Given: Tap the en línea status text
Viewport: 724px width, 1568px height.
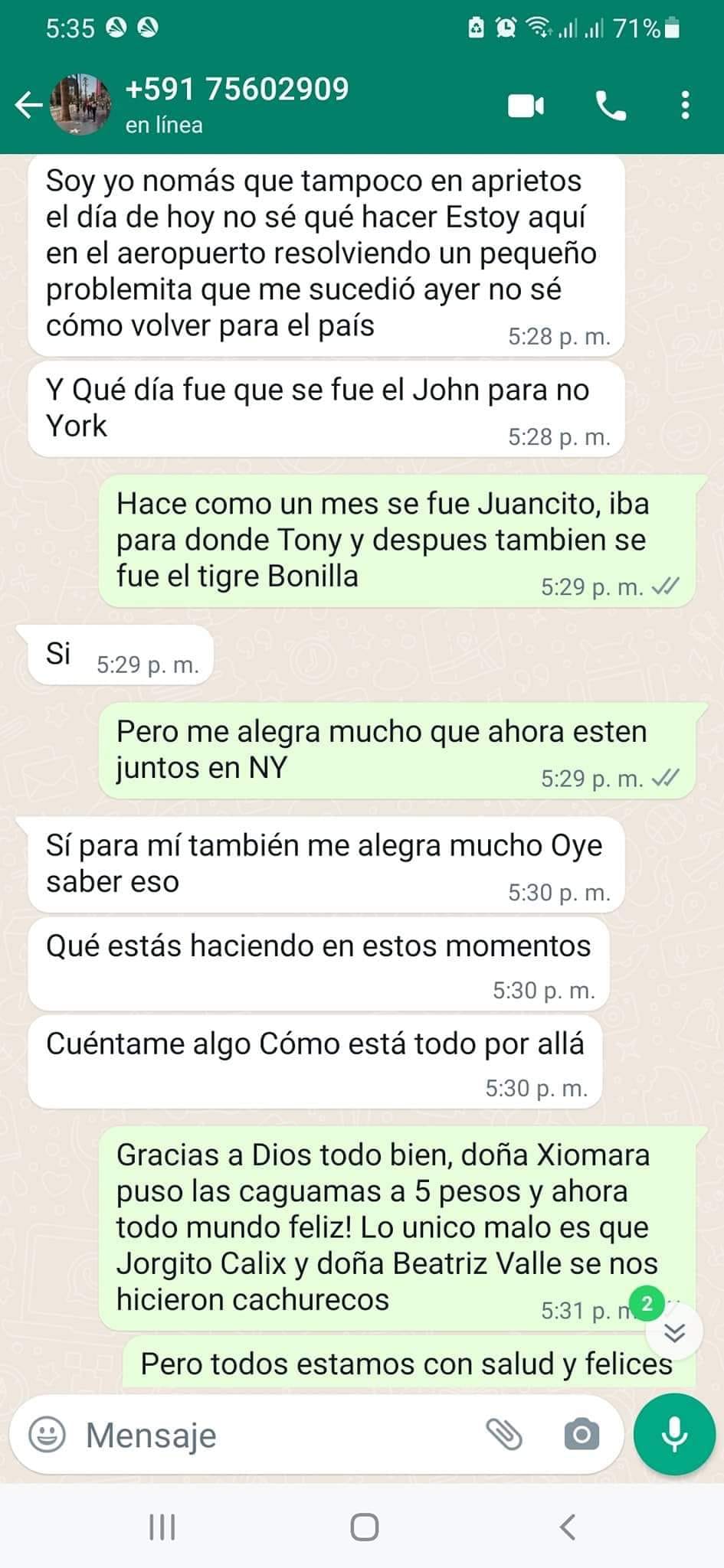Looking at the screenshot, I should point(163,125).
